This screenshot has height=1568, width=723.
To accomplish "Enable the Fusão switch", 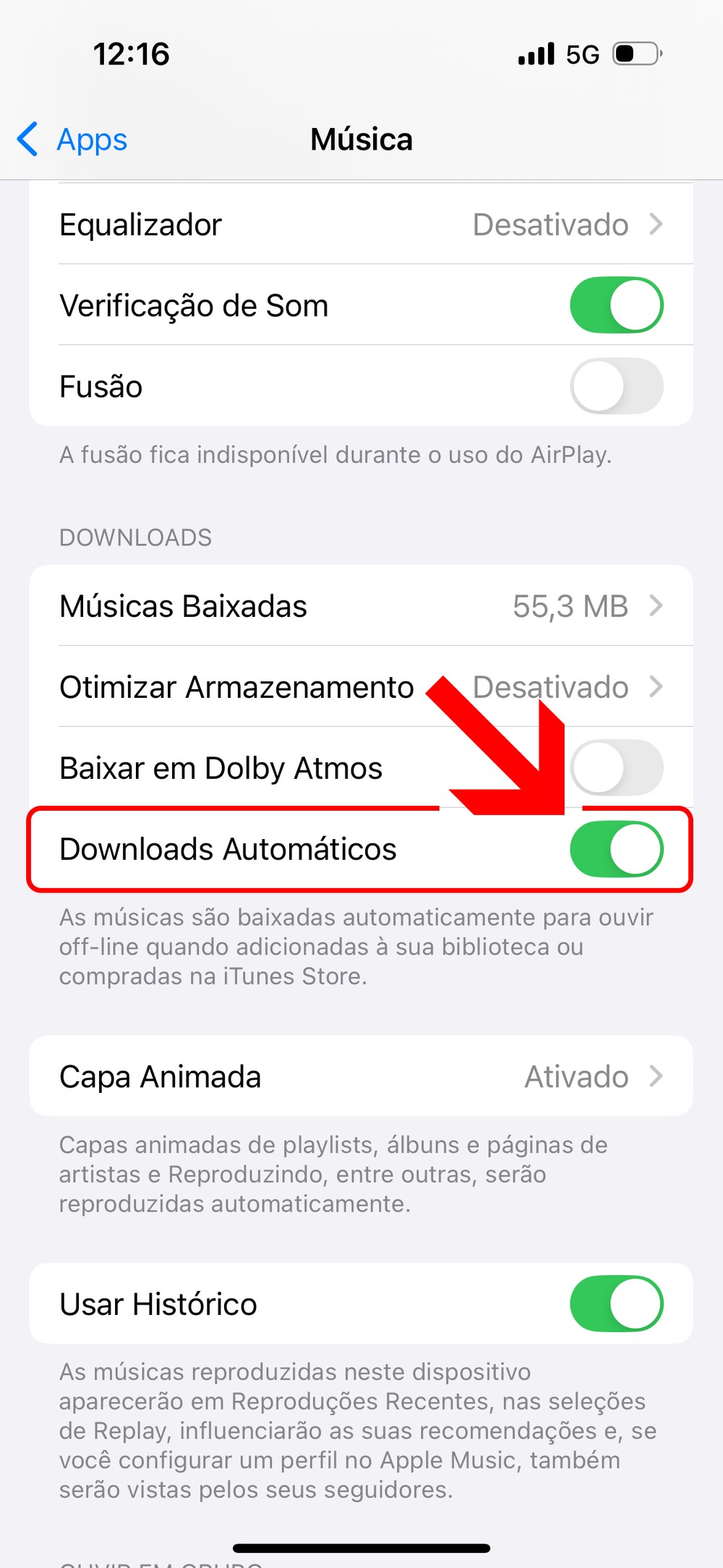I will point(616,386).
